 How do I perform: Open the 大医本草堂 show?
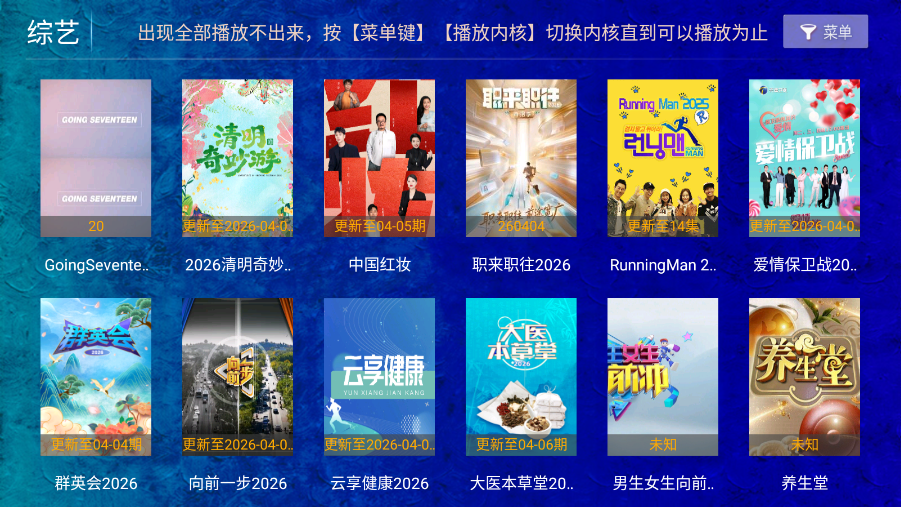(x=521, y=377)
